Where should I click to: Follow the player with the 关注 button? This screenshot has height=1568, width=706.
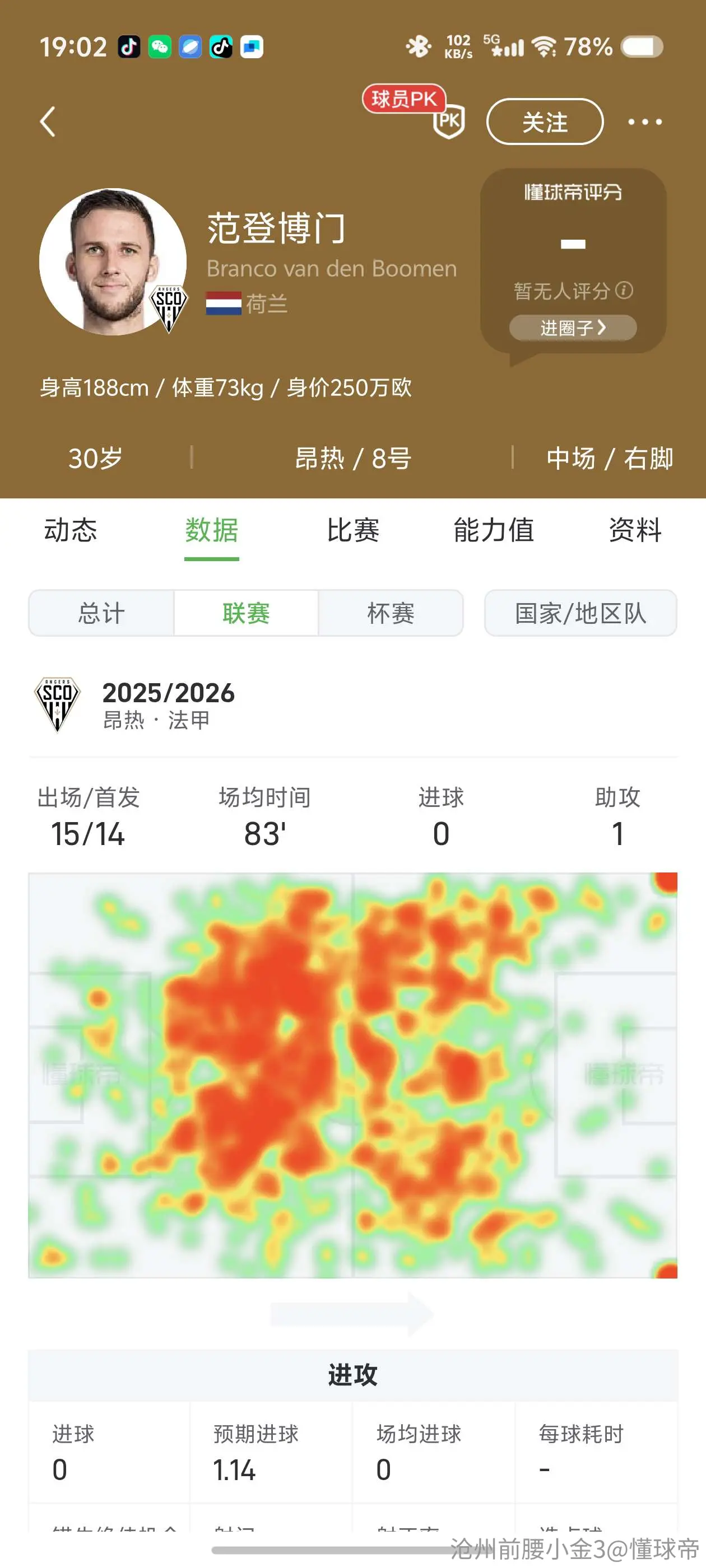click(545, 122)
